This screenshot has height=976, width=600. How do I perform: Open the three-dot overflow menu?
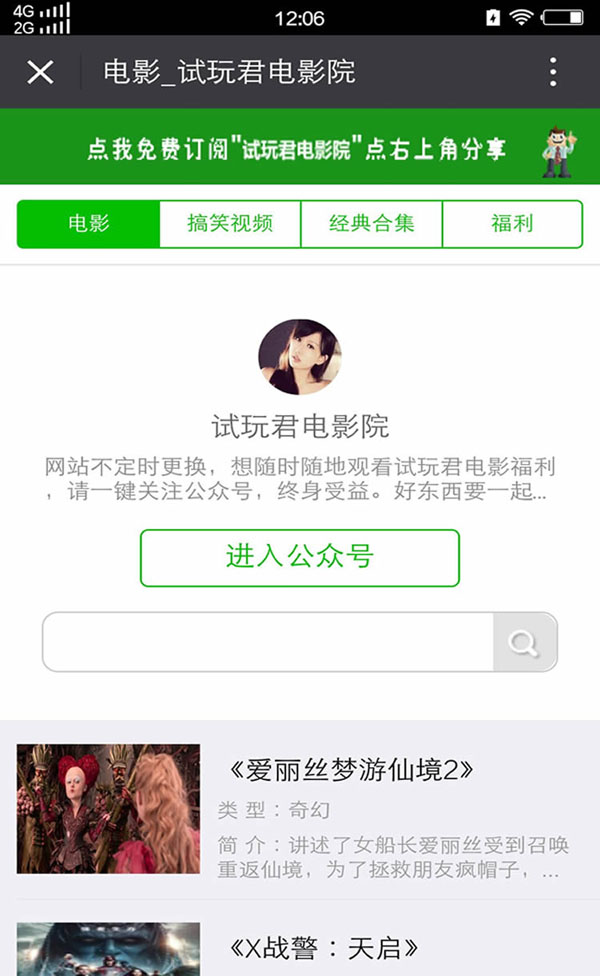click(x=553, y=72)
